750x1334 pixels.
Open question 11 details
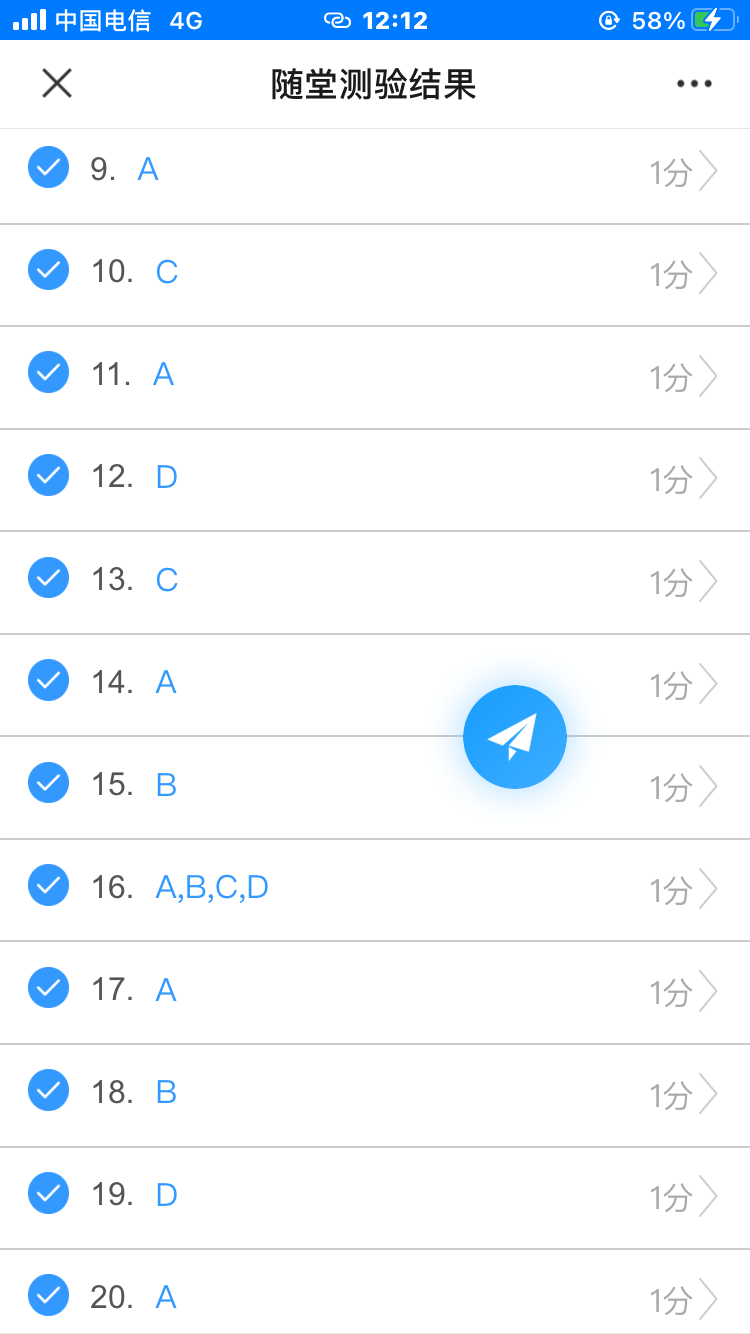pyautogui.click(x=375, y=378)
